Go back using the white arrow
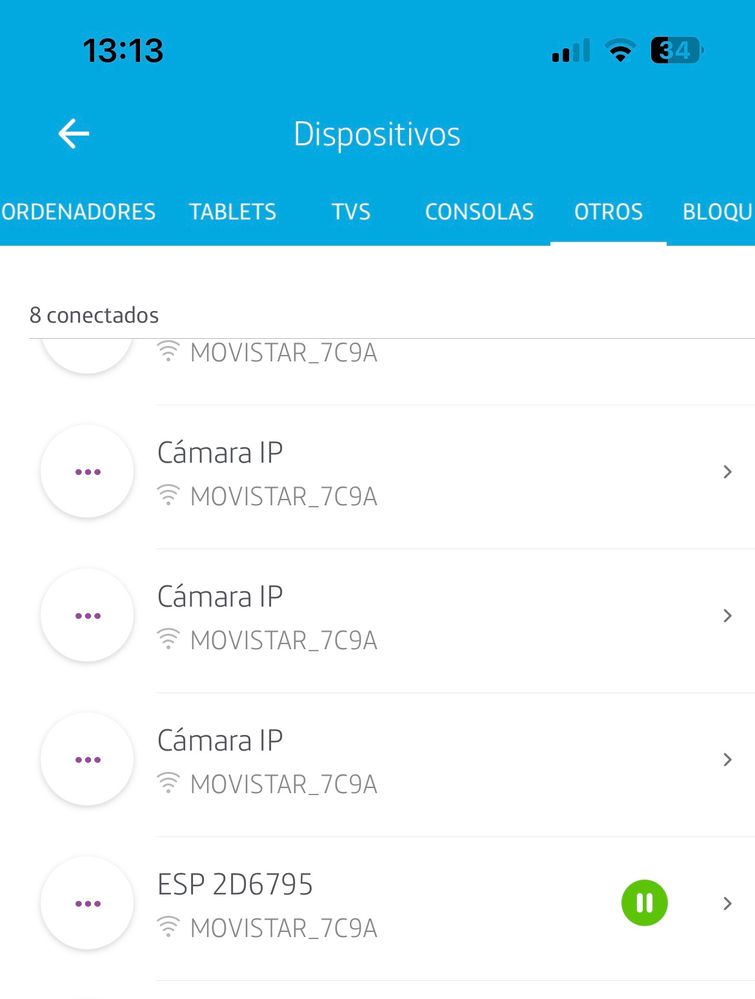This screenshot has width=755, height=999. (x=73, y=133)
